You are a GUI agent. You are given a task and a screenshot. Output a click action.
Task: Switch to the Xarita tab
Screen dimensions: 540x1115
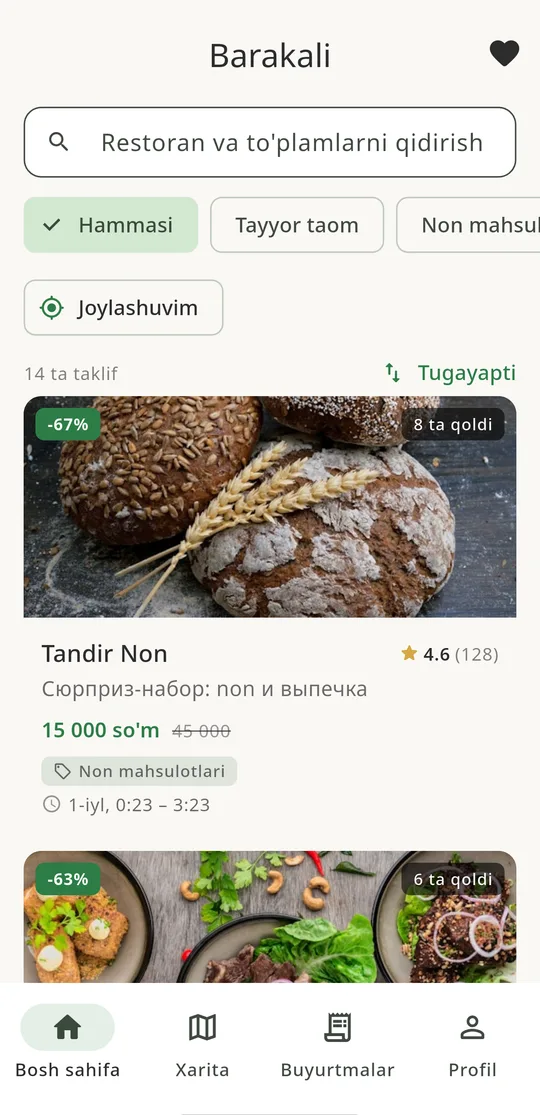pyautogui.click(x=202, y=1042)
